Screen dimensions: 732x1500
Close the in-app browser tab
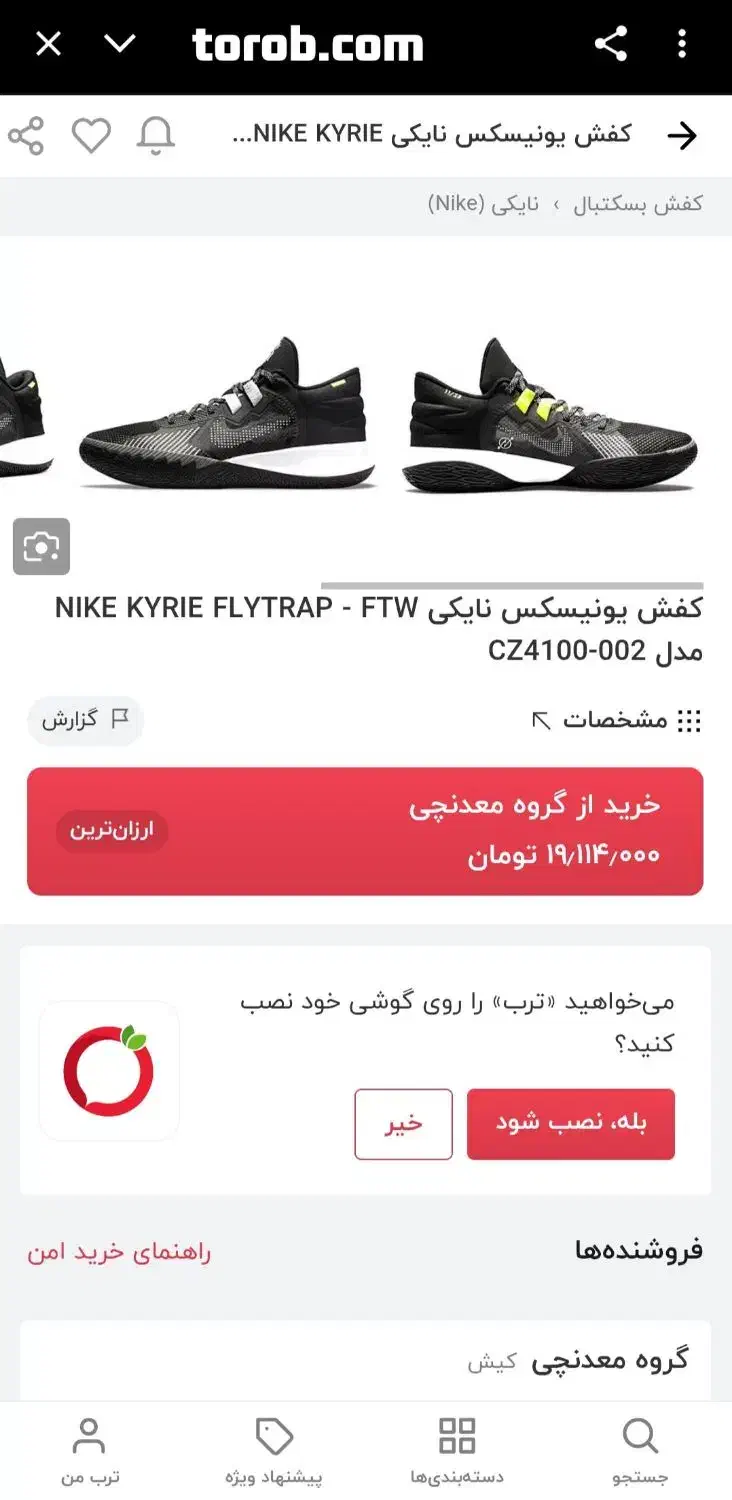(48, 44)
